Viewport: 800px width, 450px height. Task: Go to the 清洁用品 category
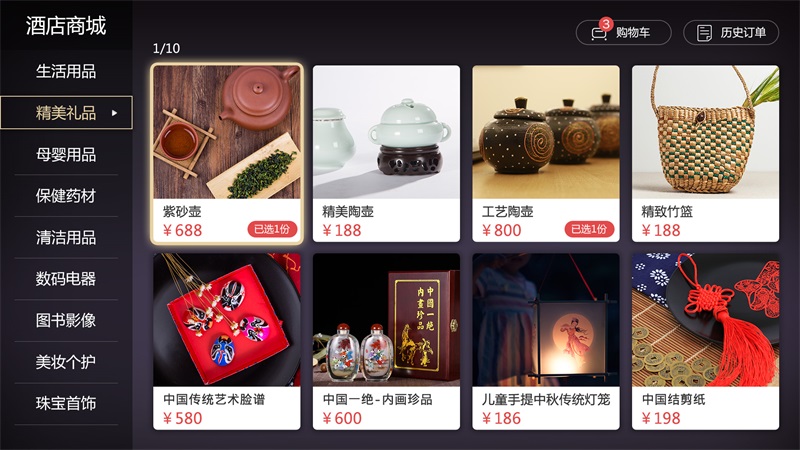(66, 237)
